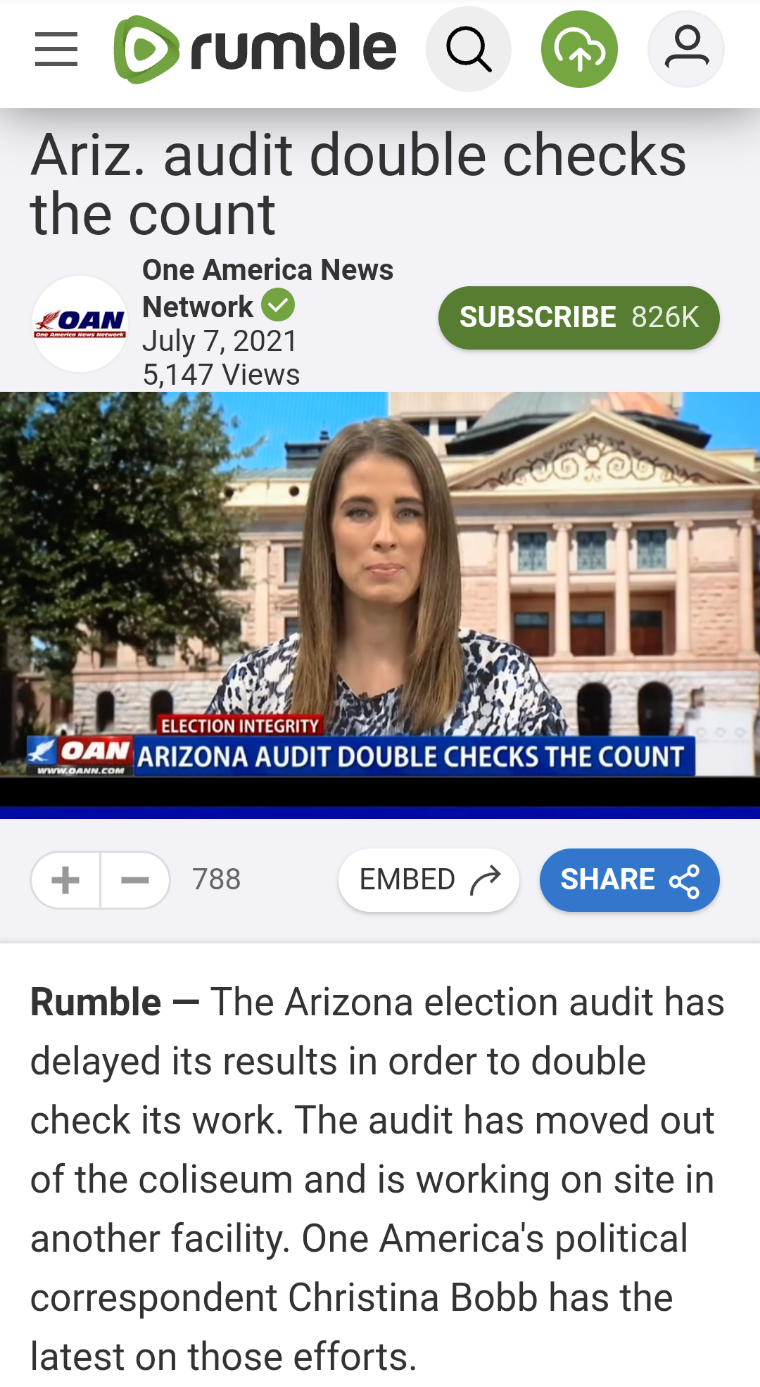Go to the Rumble home logo

click(x=256, y=48)
